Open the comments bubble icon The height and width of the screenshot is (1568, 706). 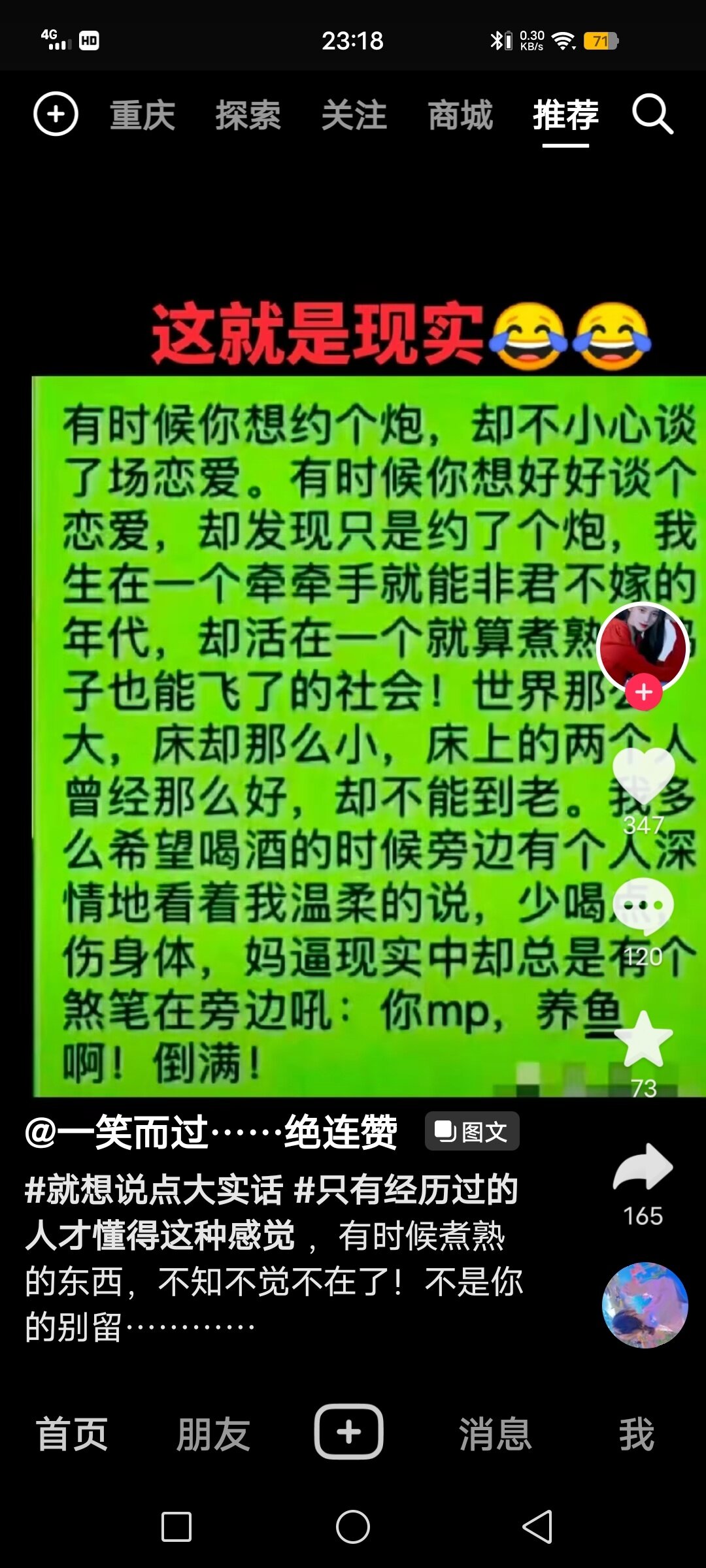click(643, 907)
